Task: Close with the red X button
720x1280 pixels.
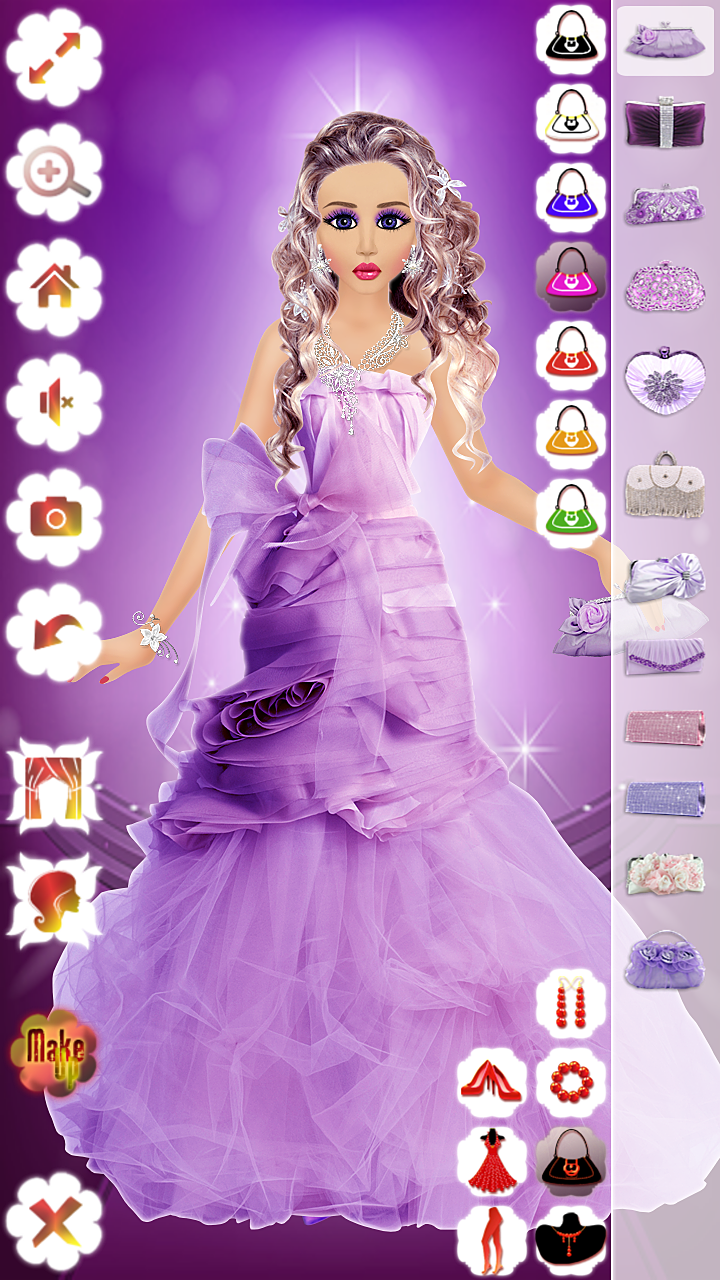Action: (54, 1221)
